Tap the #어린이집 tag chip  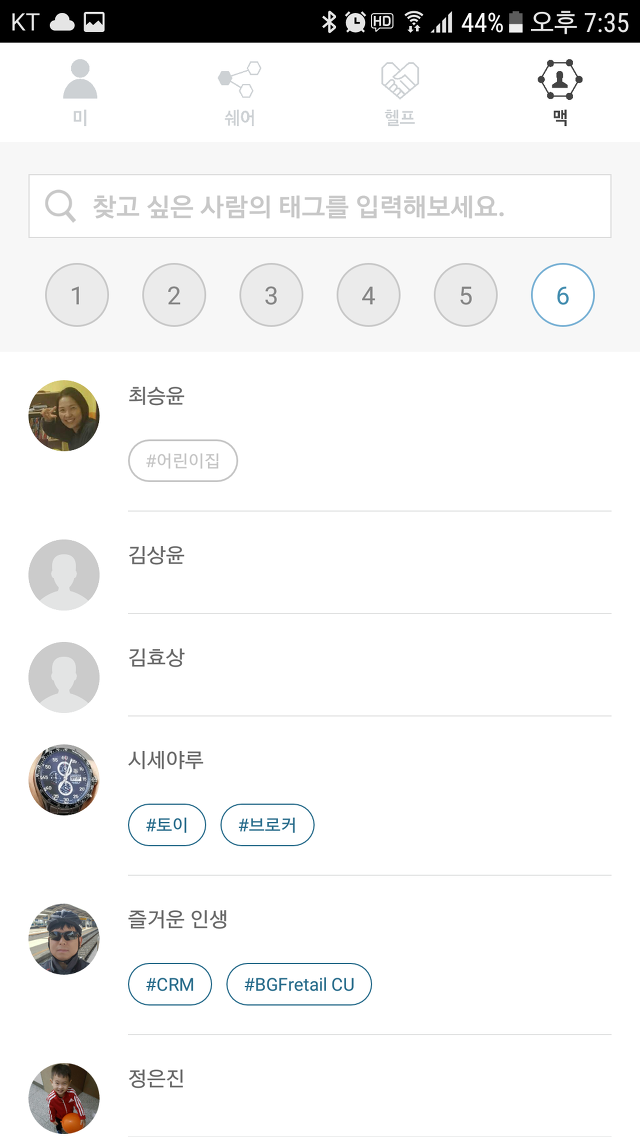coord(183,460)
